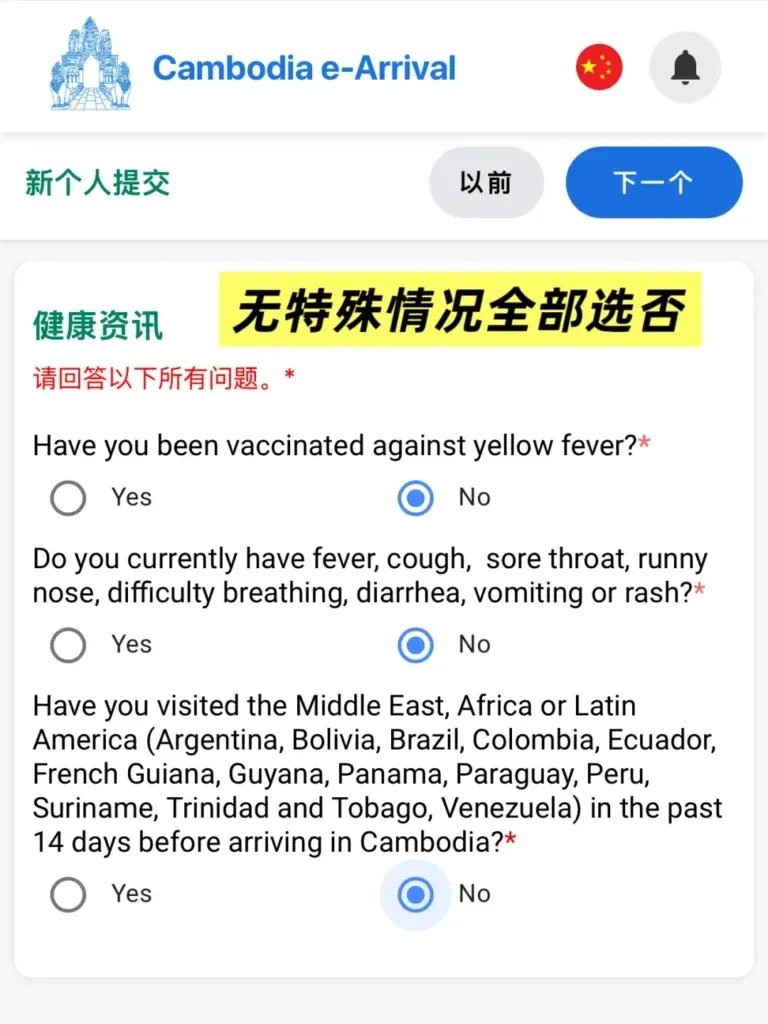Viewport: 768px width, 1024px height.
Task: Choose Yes for currently having fever symptoms
Action: 68,645
